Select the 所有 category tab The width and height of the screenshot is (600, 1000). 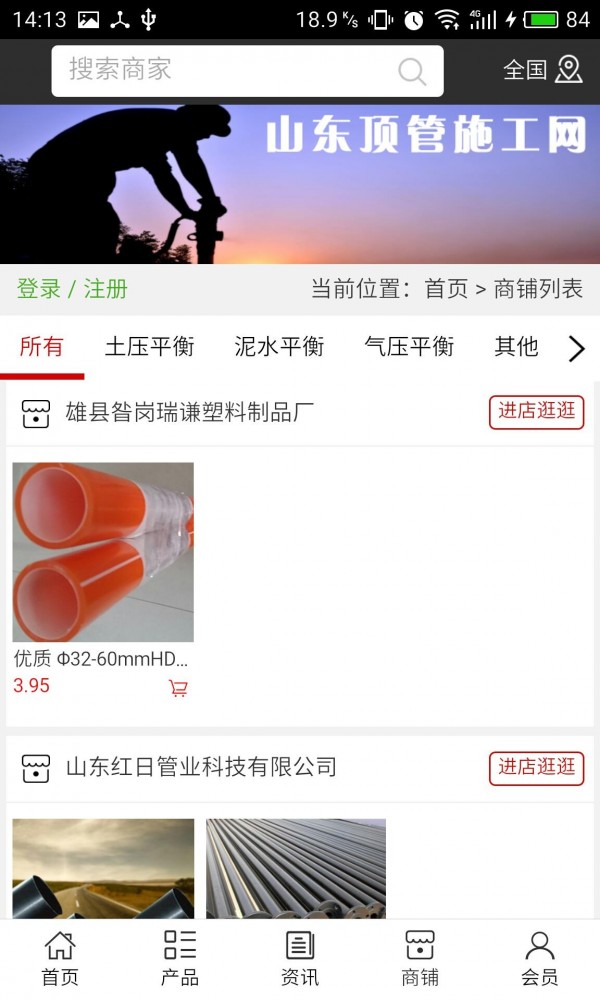click(x=41, y=347)
